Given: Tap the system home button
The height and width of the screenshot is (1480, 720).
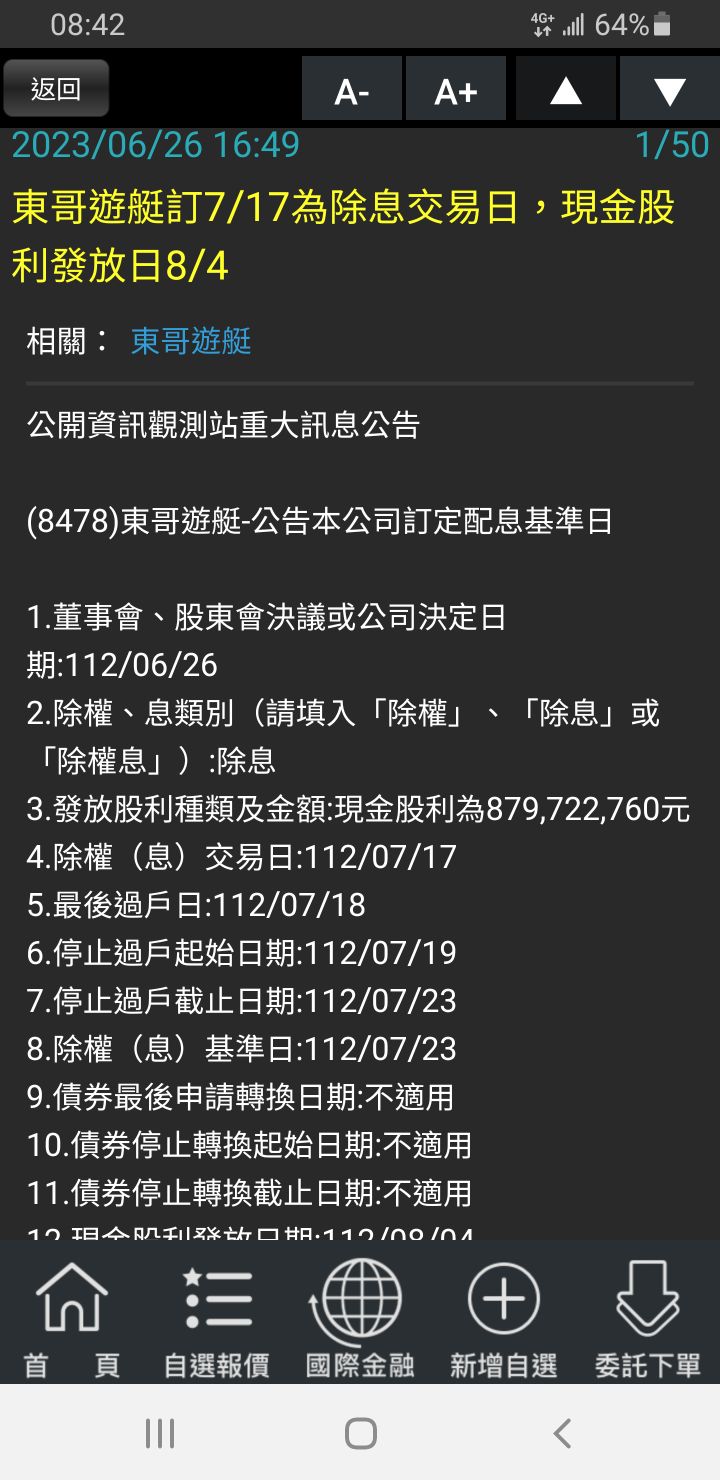Looking at the screenshot, I should pos(360,1434).
